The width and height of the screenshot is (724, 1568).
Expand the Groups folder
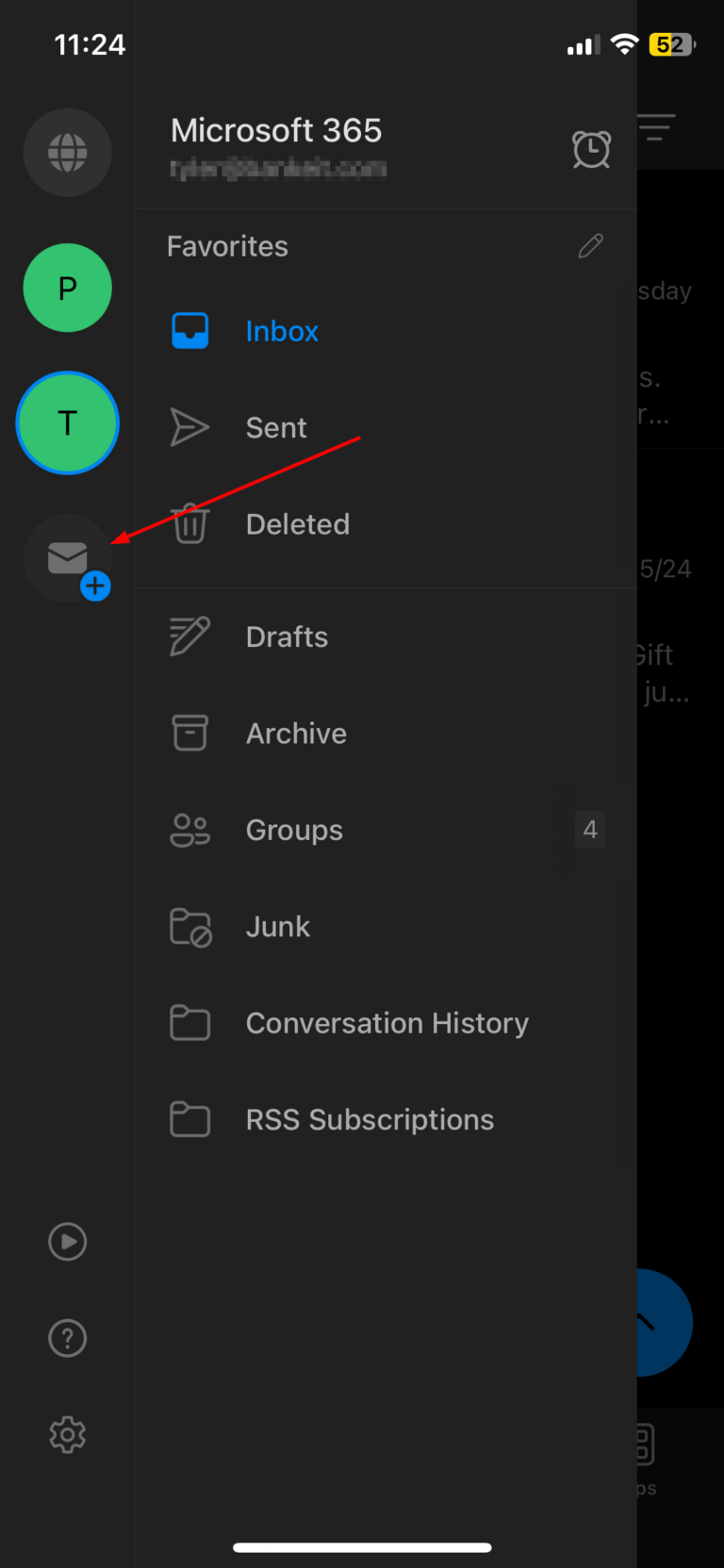294,830
